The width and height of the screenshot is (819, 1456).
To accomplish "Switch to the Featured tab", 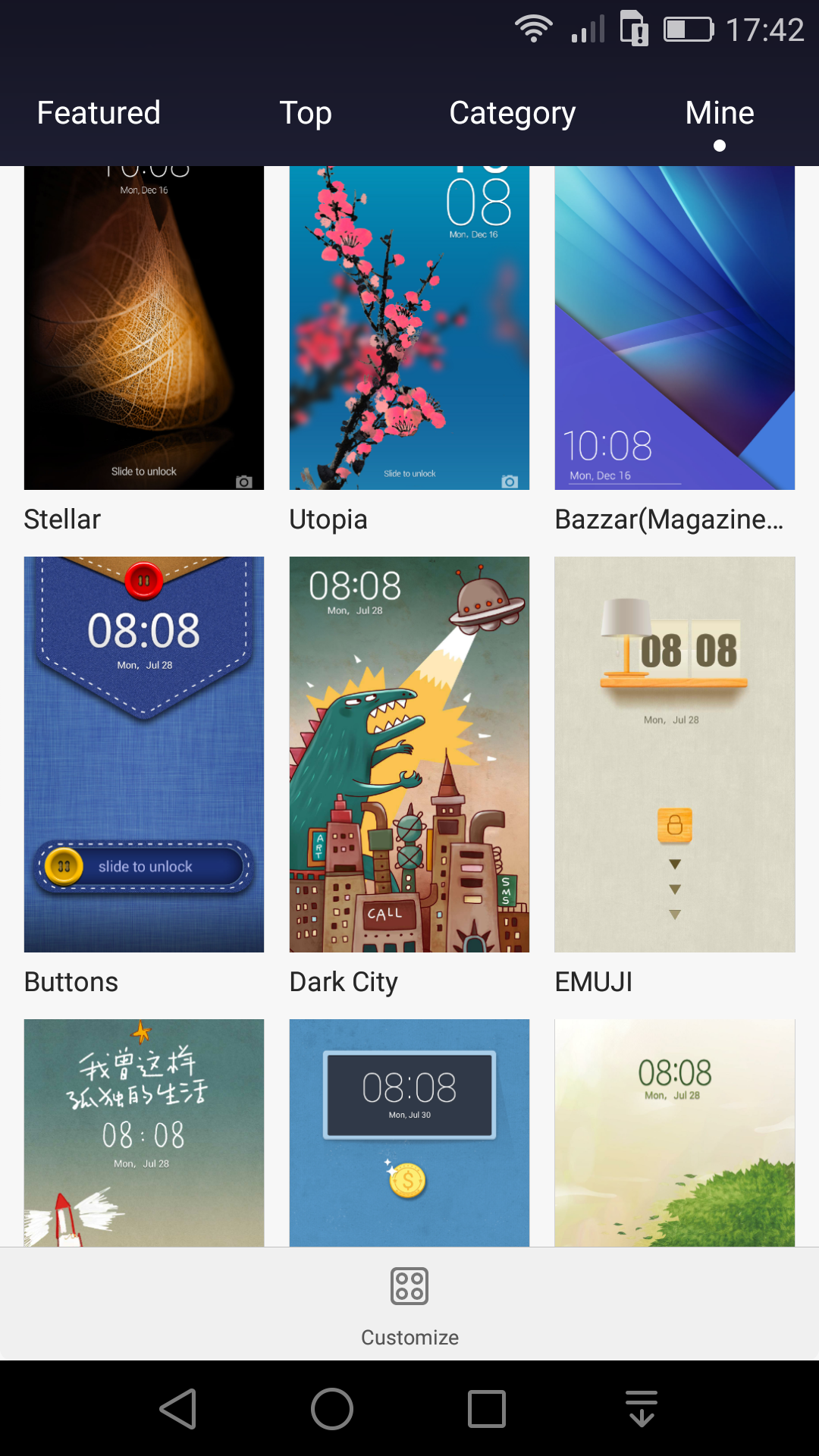I will 99,113.
